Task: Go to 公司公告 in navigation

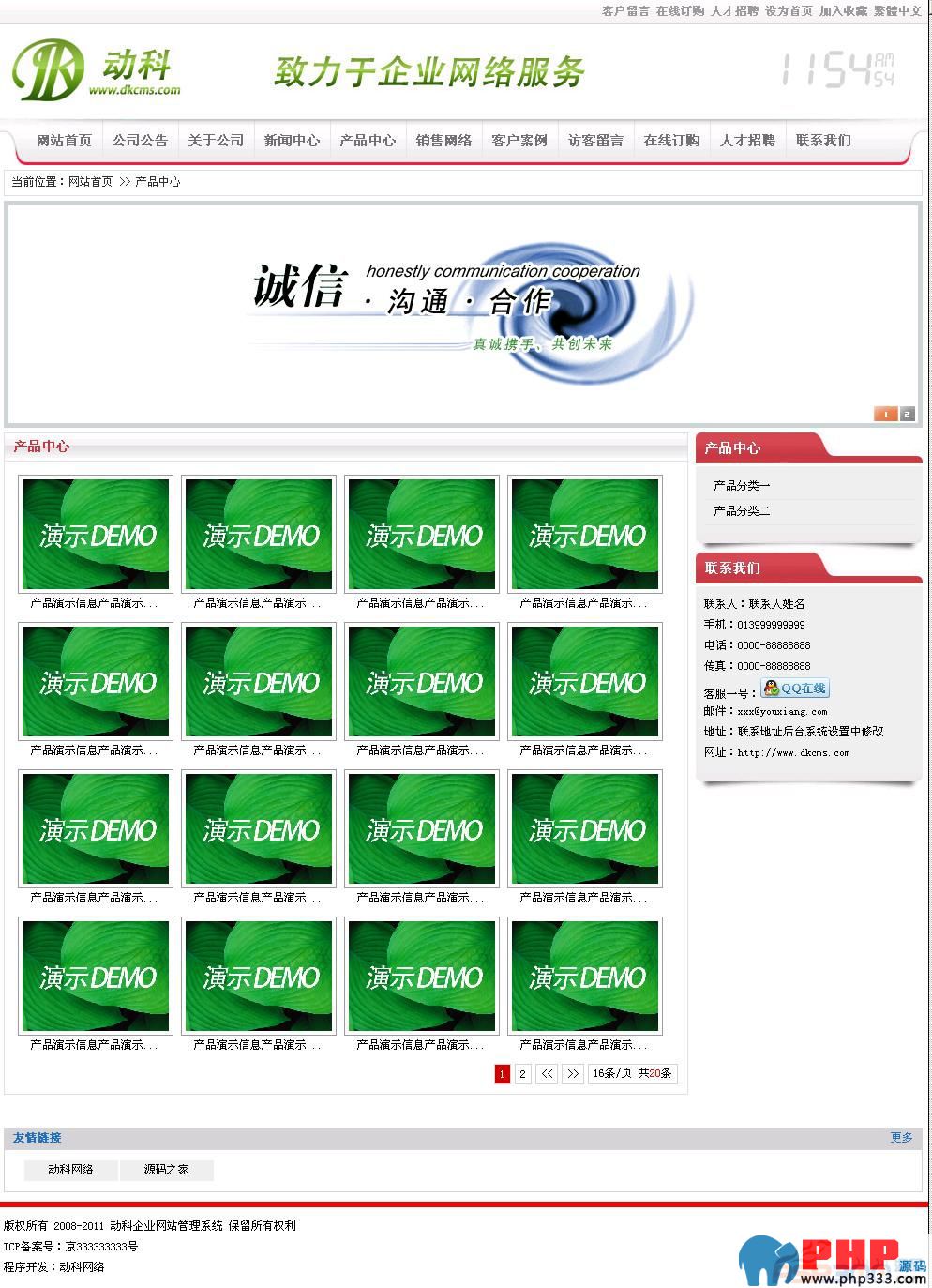Action: click(140, 141)
